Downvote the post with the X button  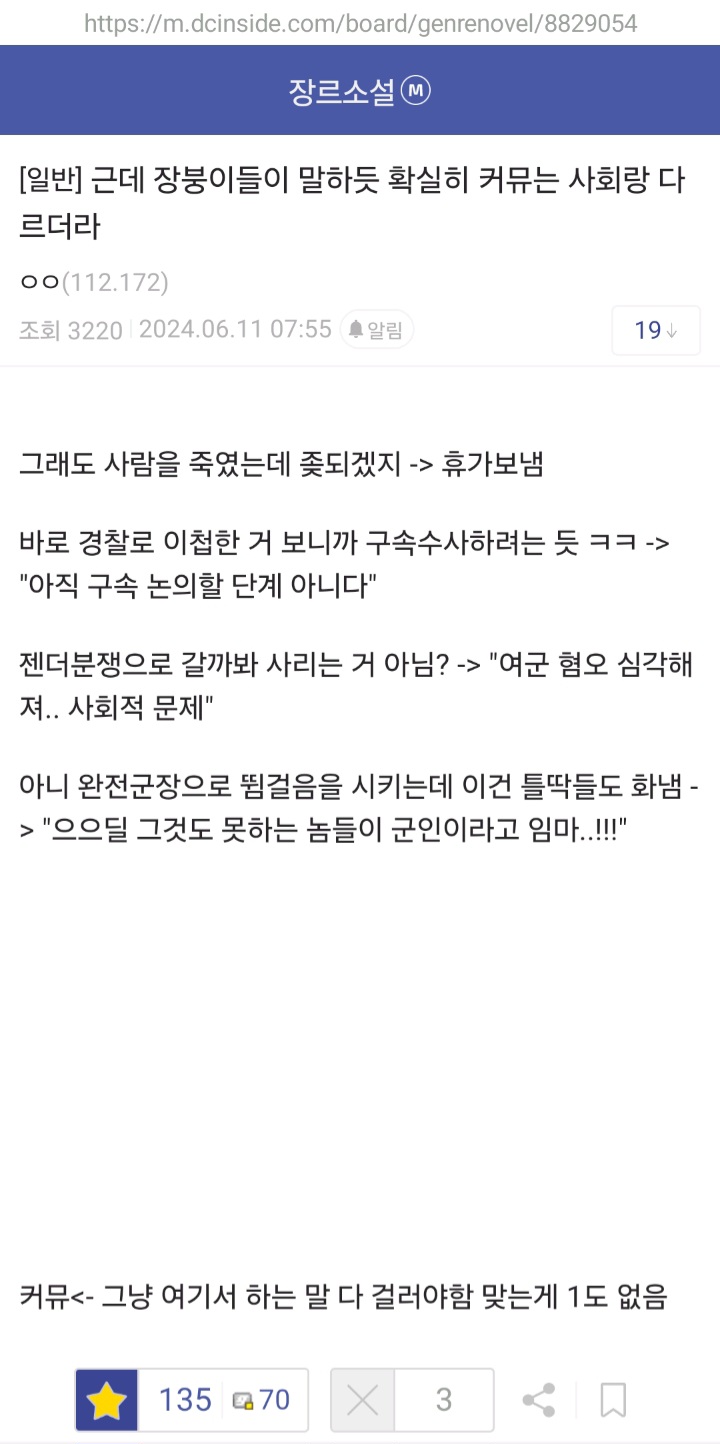click(x=362, y=1400)
